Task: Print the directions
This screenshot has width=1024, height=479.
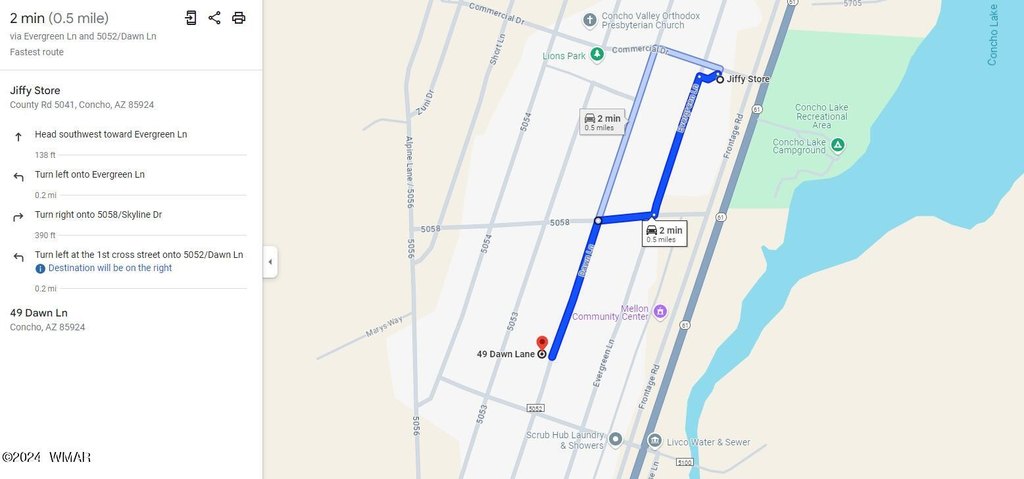Action: pos(239,18)
